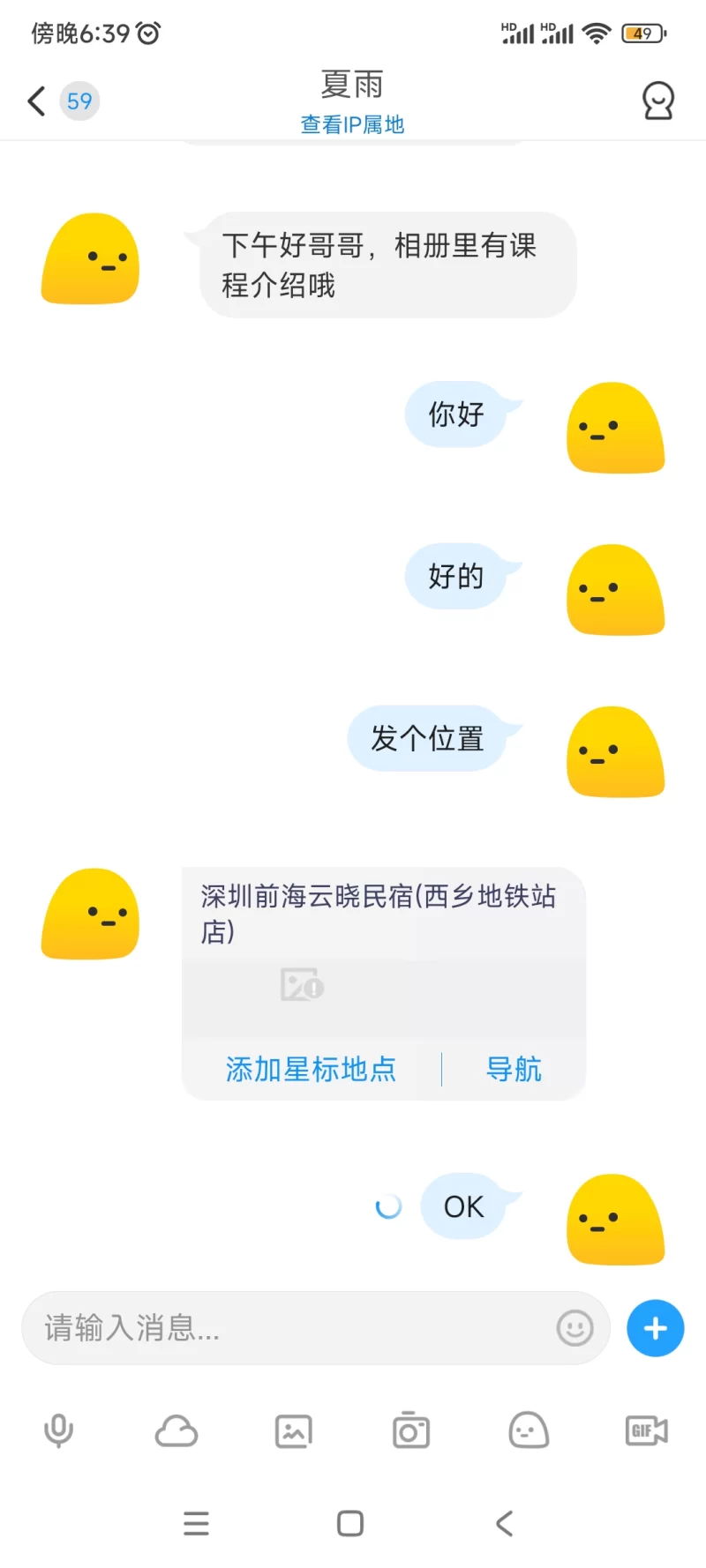
Task: Record a voice message with the microphone
Action: click(x=59, y=1430)
